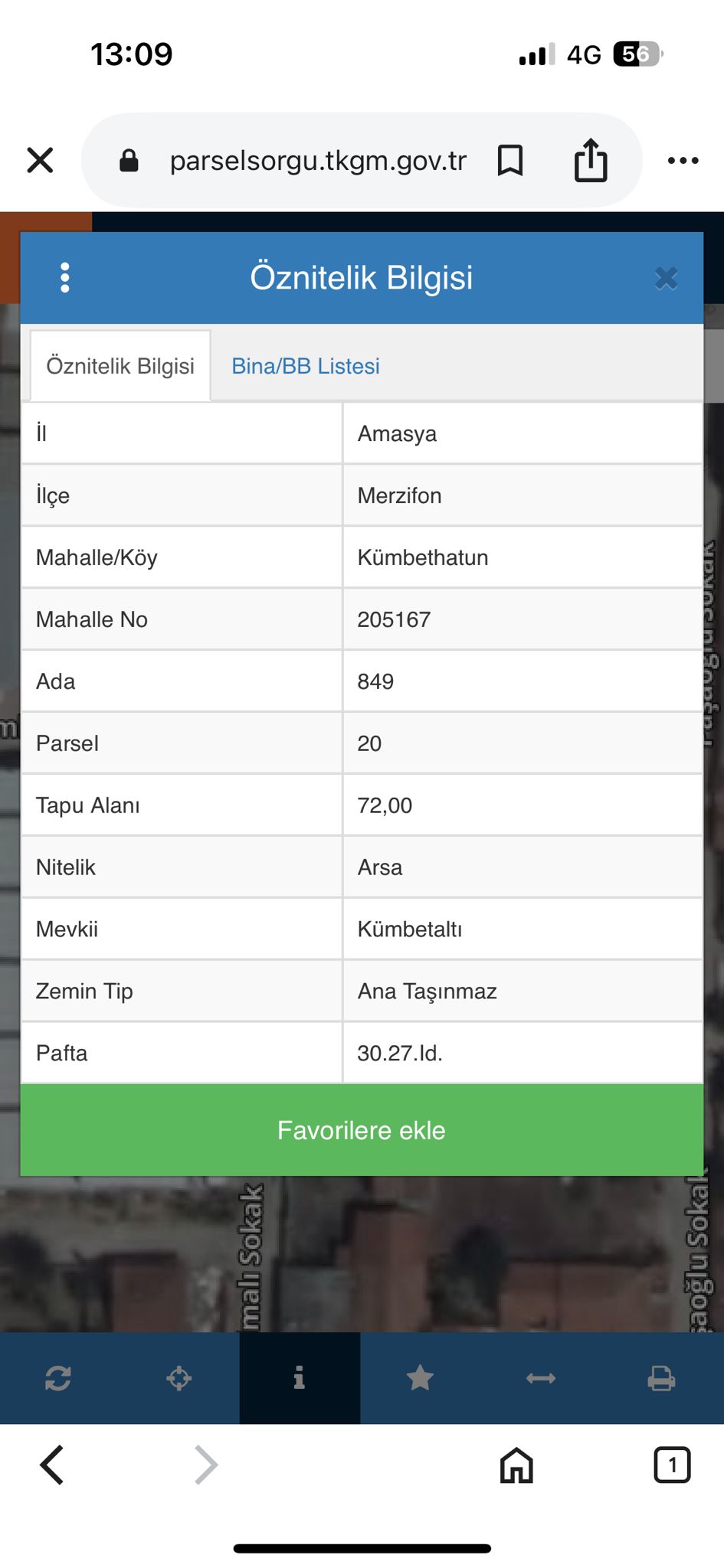Go to the browser home page

coord(516,1465)
